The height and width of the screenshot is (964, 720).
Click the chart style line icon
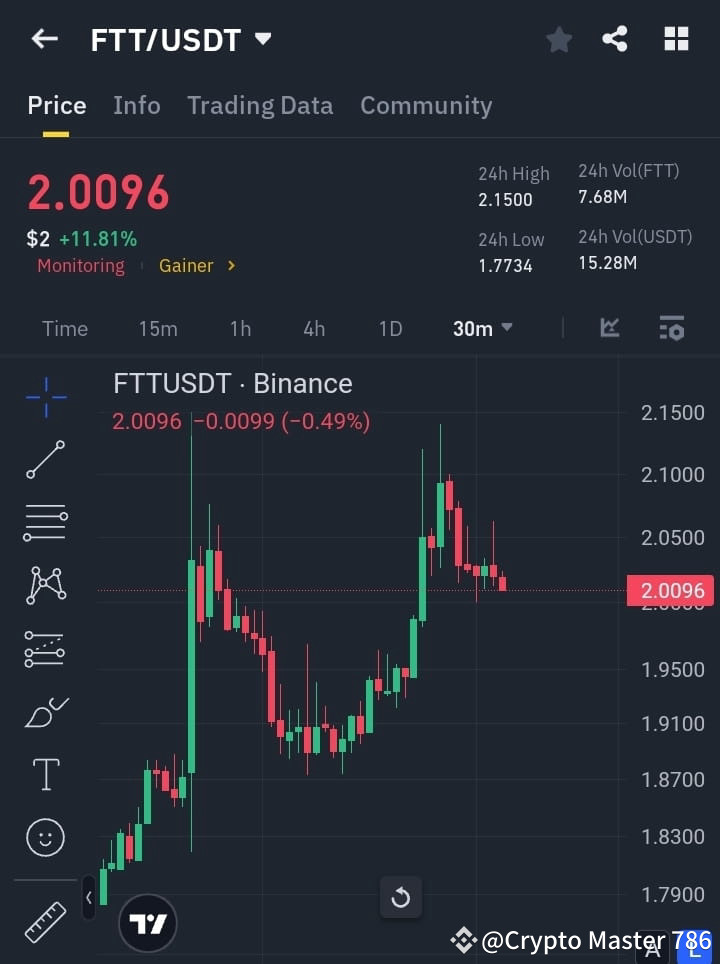[x=610, y=328]
